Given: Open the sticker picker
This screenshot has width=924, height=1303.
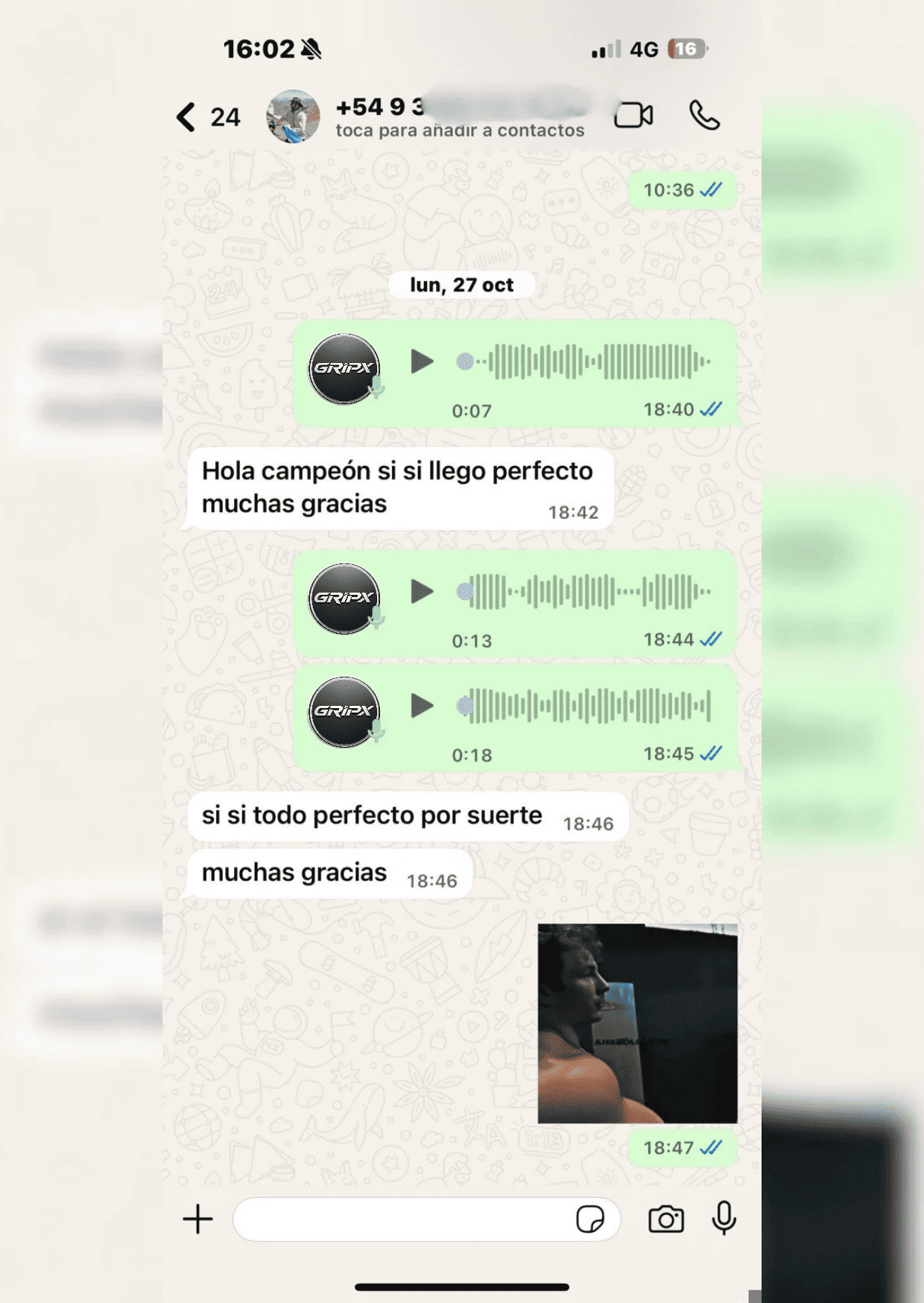Looking at the screenshot, I should pyautogui.click(x=590, y=1220).
